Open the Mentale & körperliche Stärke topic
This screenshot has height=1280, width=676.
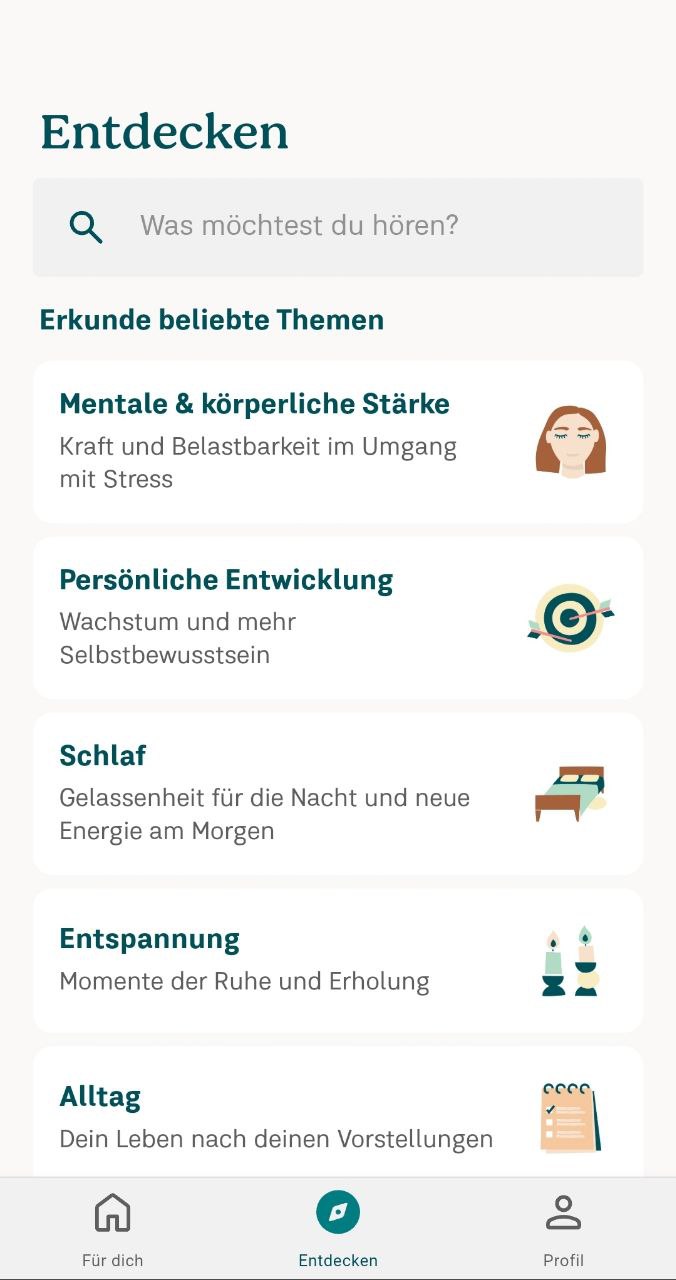point(338,441)
